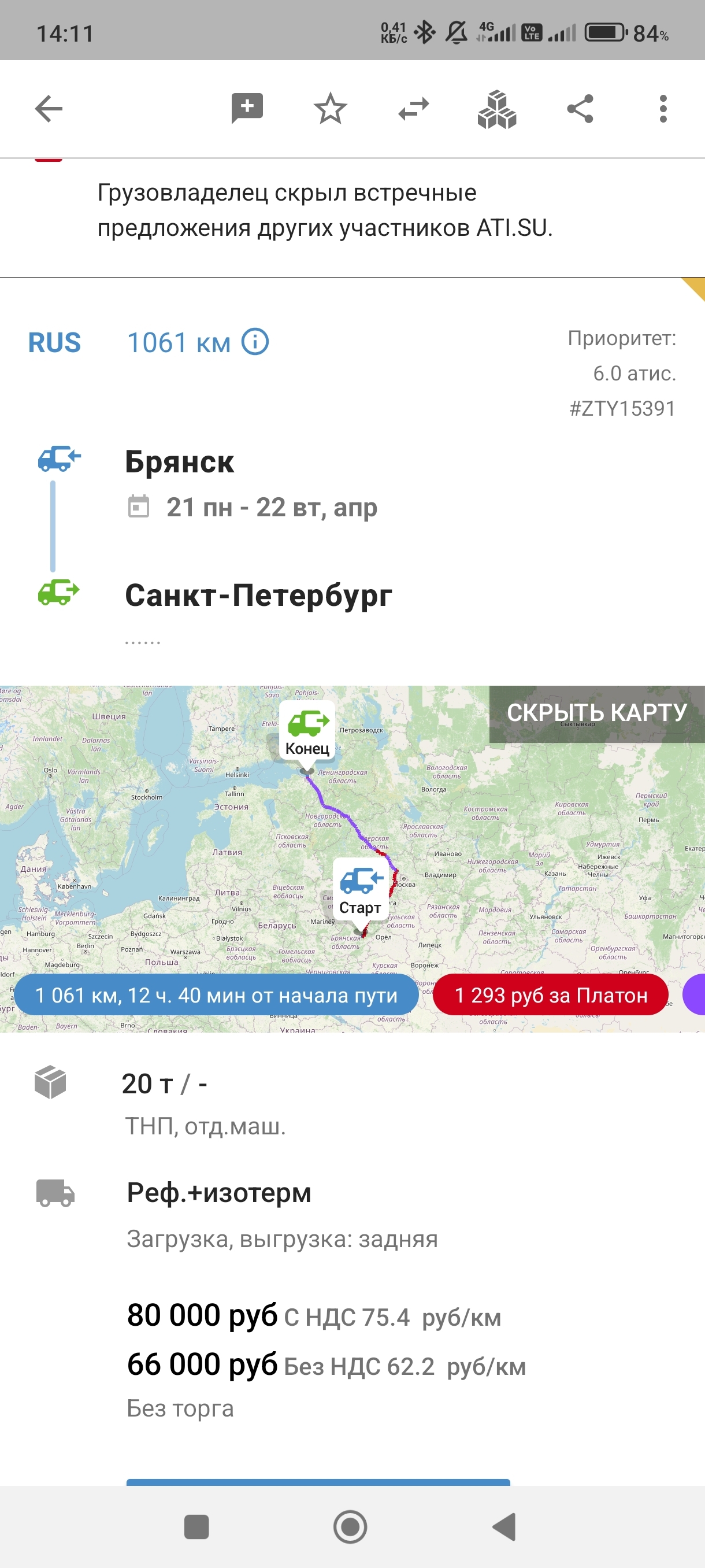Add a note to this load
705x1568 pixels.
pos(247,109)
